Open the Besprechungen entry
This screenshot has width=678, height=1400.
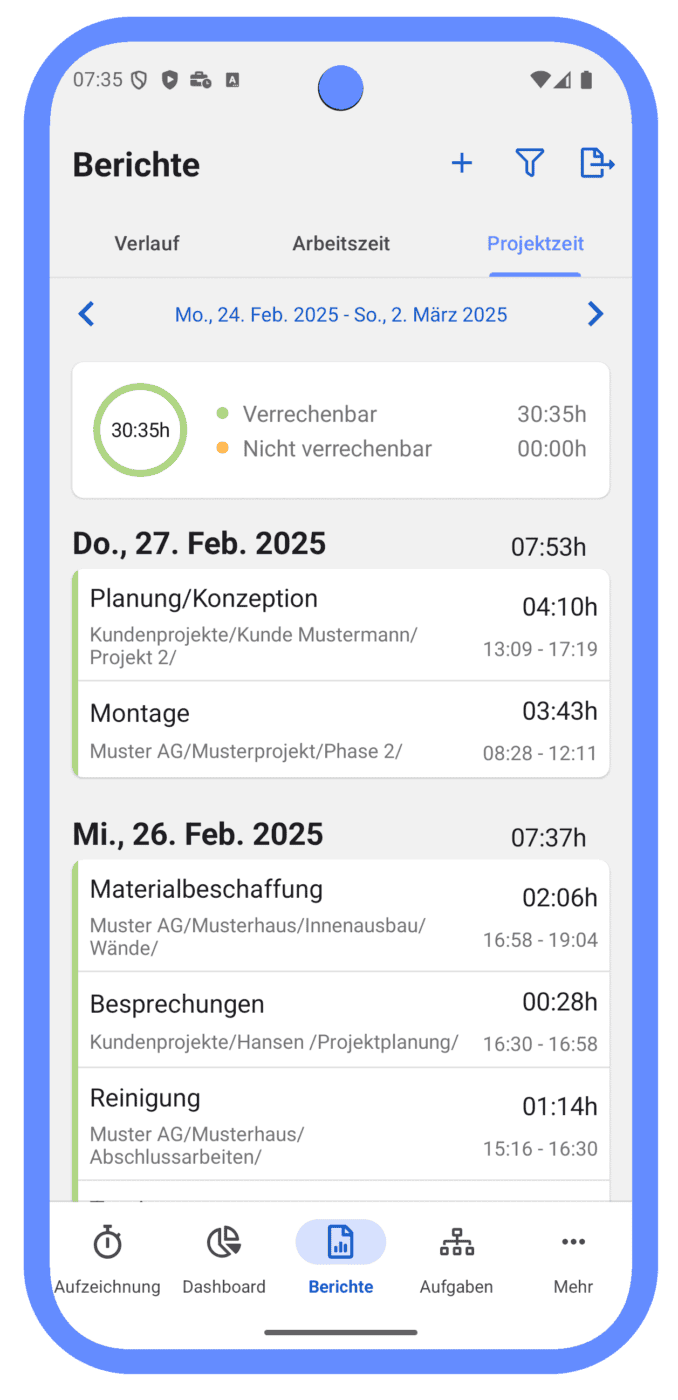click(341, 1020)
